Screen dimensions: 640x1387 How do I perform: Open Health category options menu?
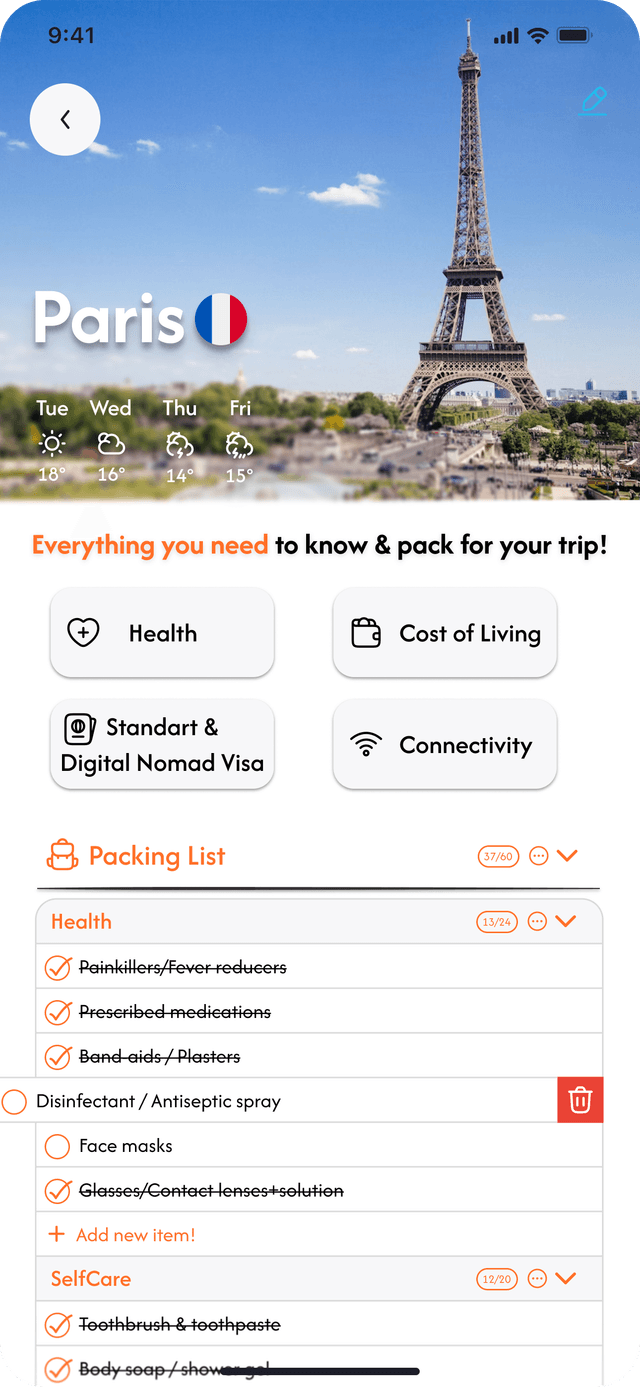point(537,922)
